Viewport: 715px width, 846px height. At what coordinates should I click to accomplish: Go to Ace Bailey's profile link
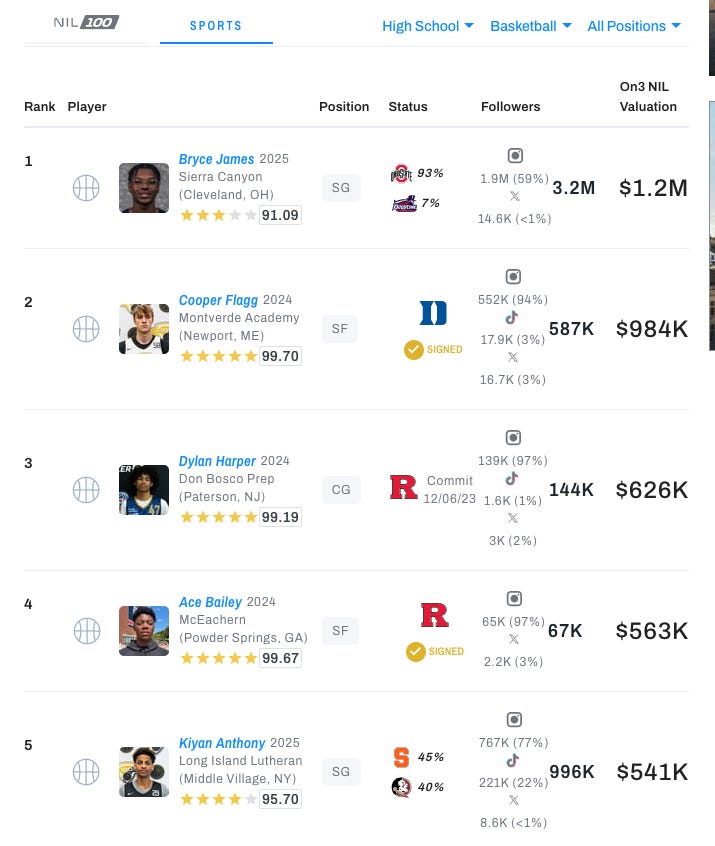pos(210,602)
